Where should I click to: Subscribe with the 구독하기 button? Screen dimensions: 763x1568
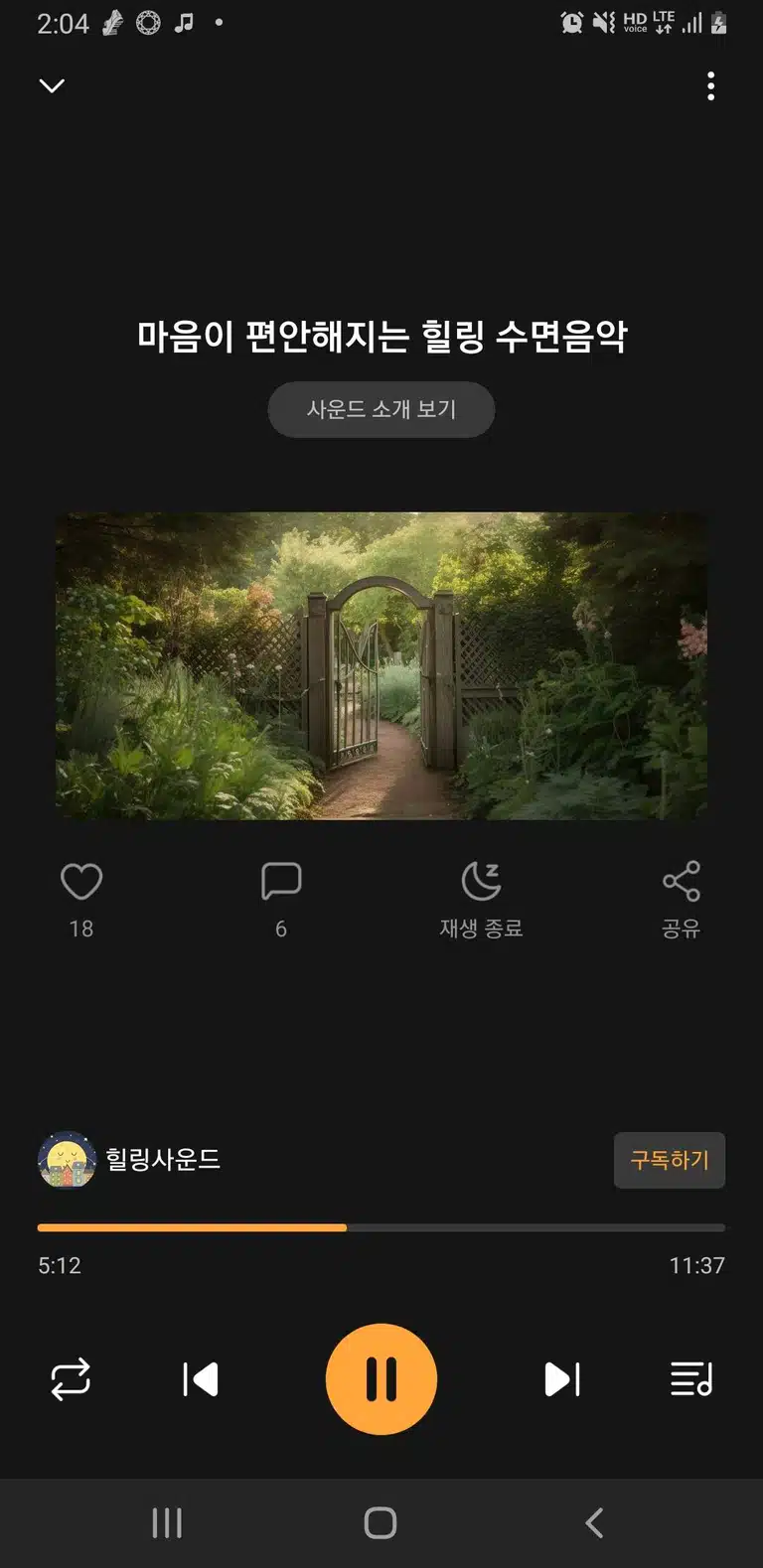click(x=670, y=1160)
